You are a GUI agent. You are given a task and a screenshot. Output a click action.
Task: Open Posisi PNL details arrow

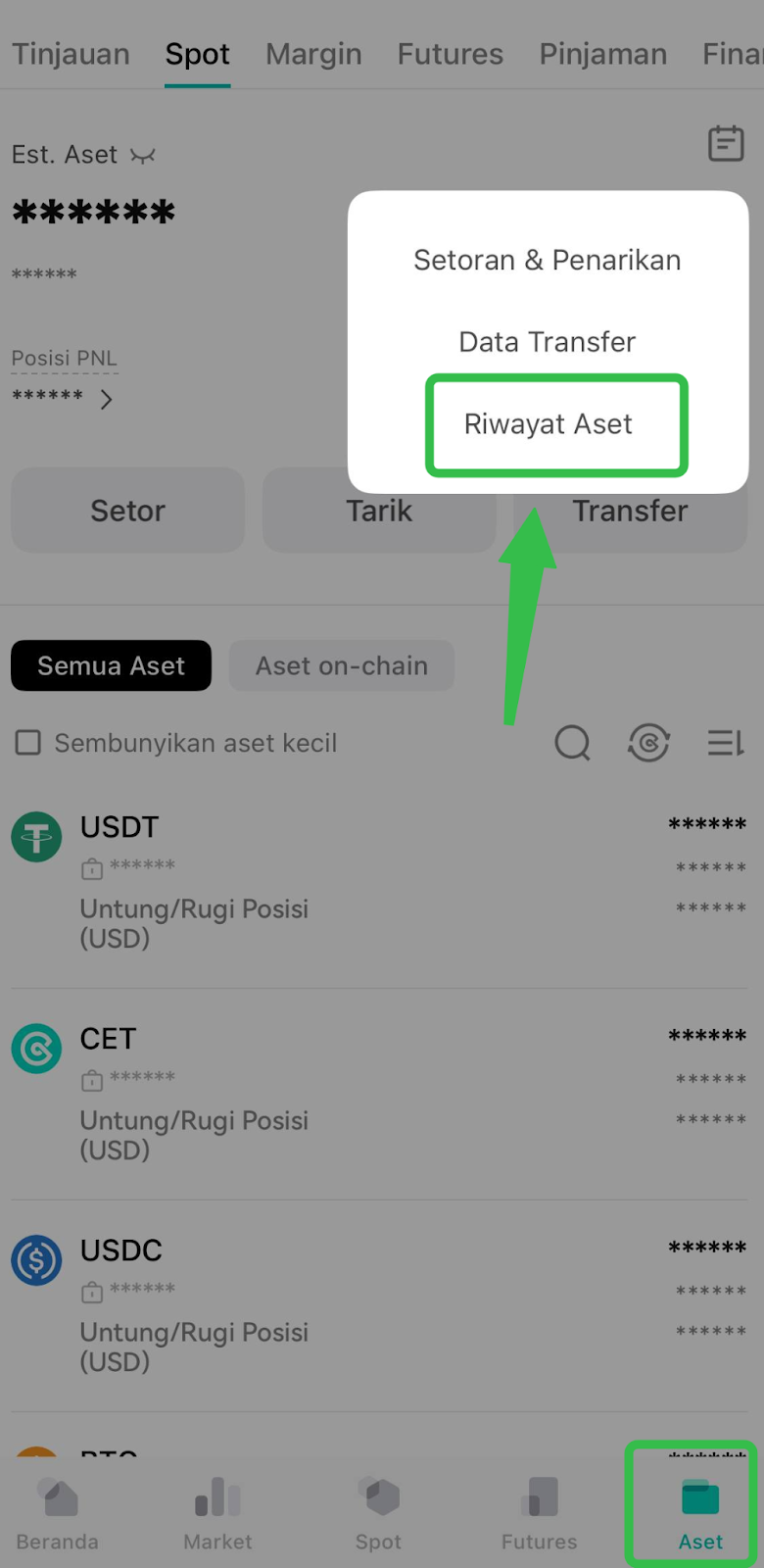[106, 399]
